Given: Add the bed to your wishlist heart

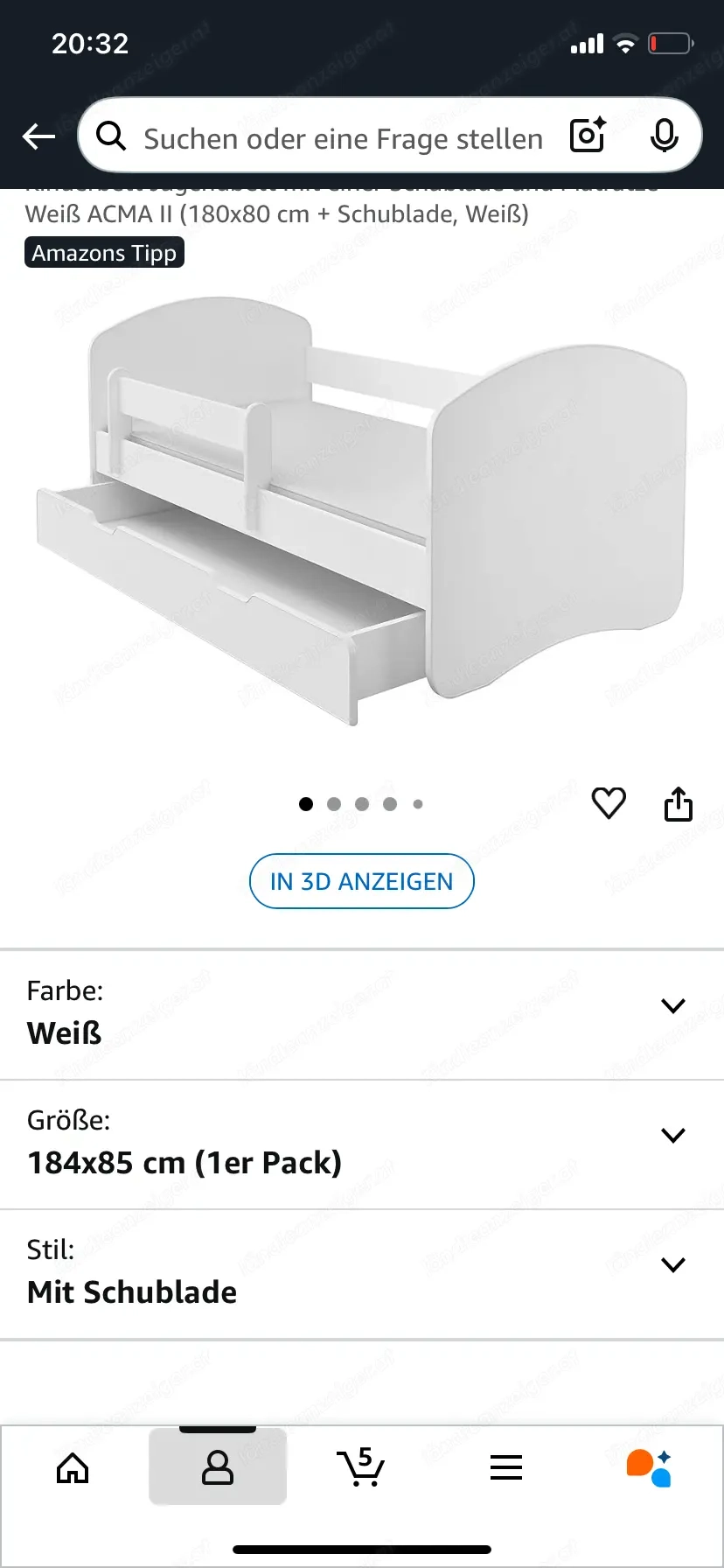Looking at the screenshot, I should (609, 803).
